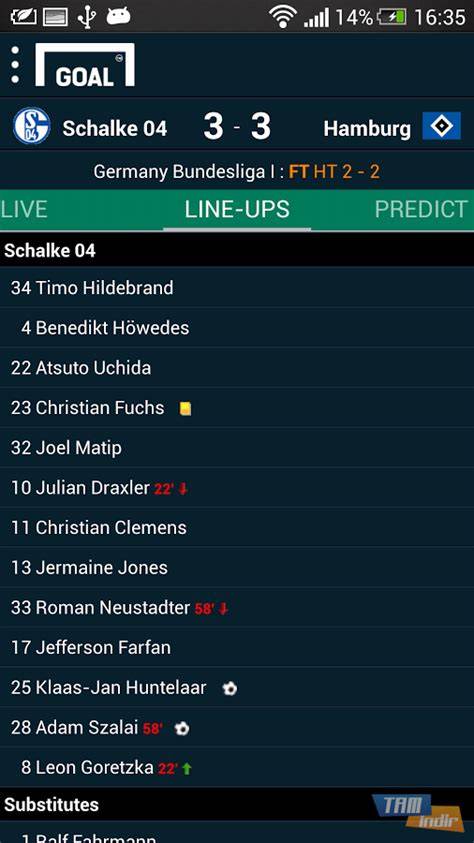Open Klaas-Jan Huntelaar's player row
Image resolution: width=474 pixels, height=843 pixels.
pos(237,687)
